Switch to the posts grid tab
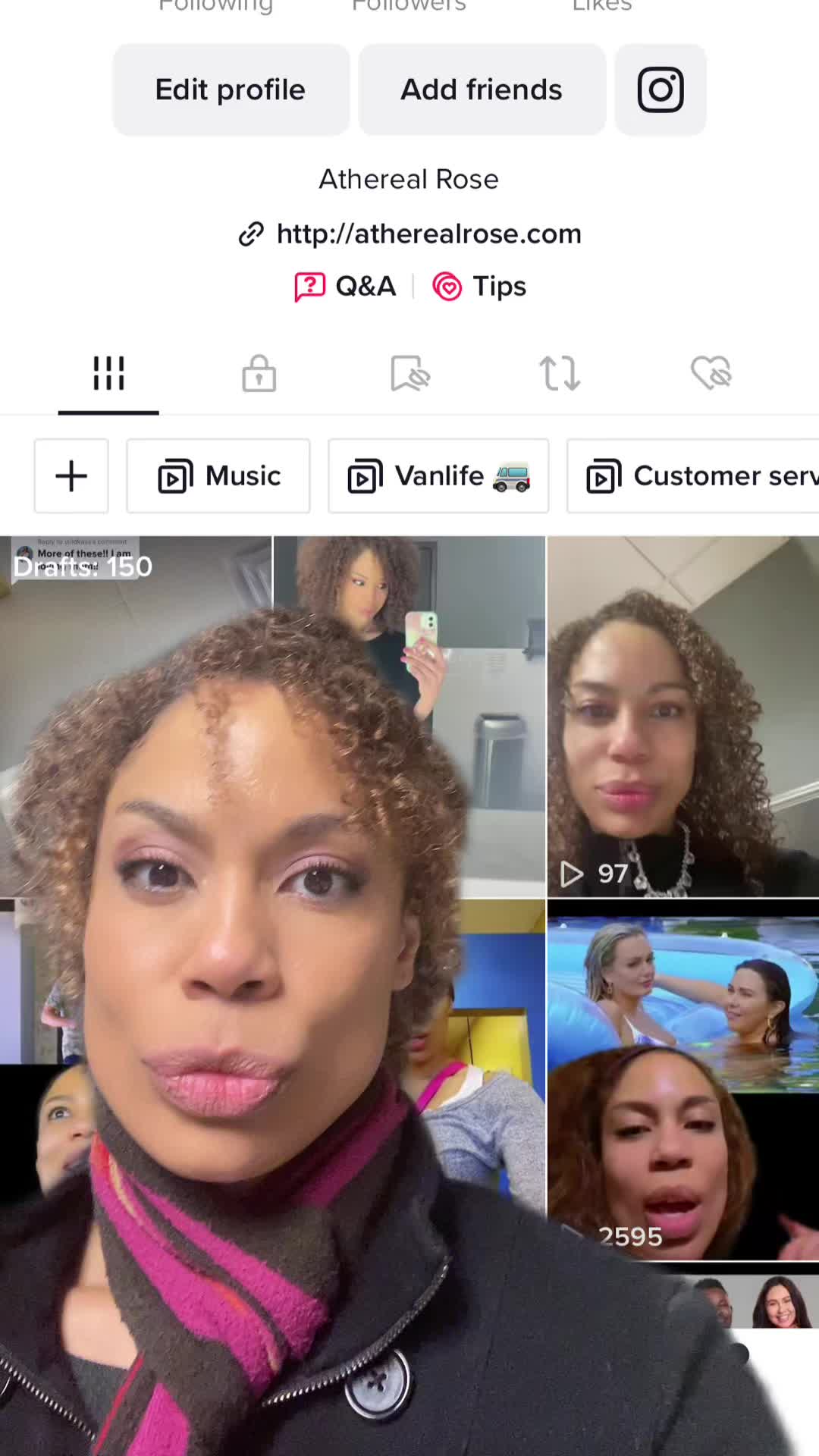This screenshot has height=1456, width=819. (108, 374)
